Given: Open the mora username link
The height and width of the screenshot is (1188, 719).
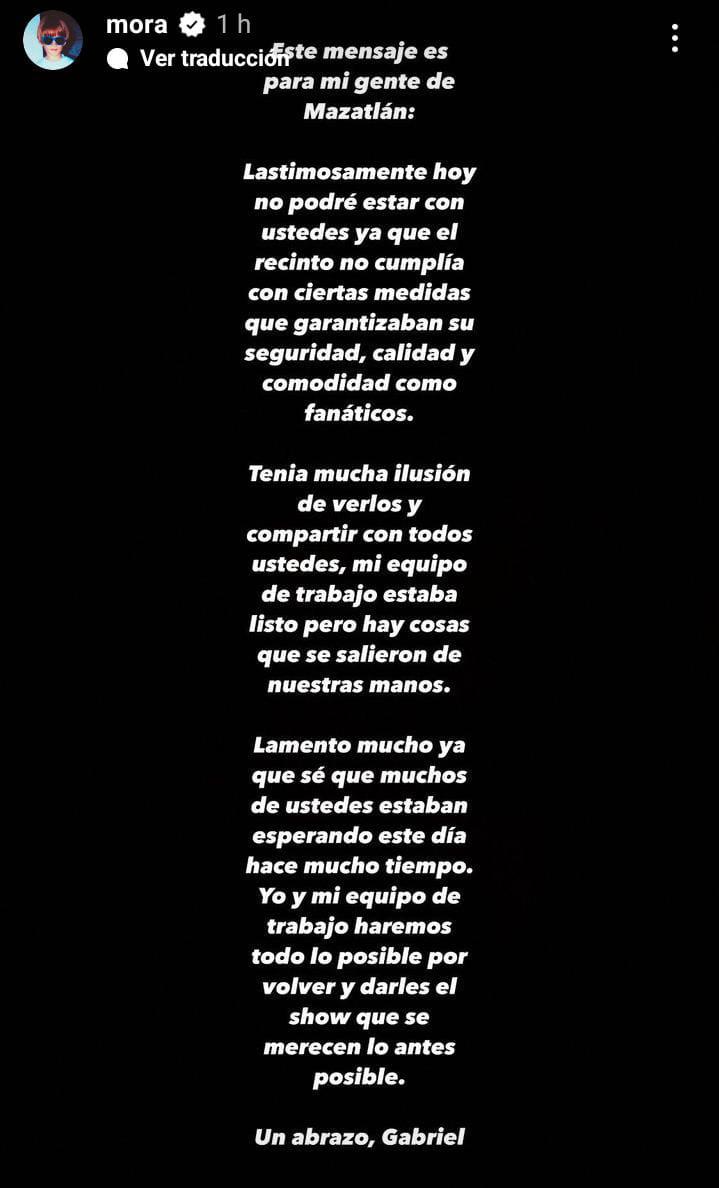Looking at the screenshot, I should [x=136, y=24].
